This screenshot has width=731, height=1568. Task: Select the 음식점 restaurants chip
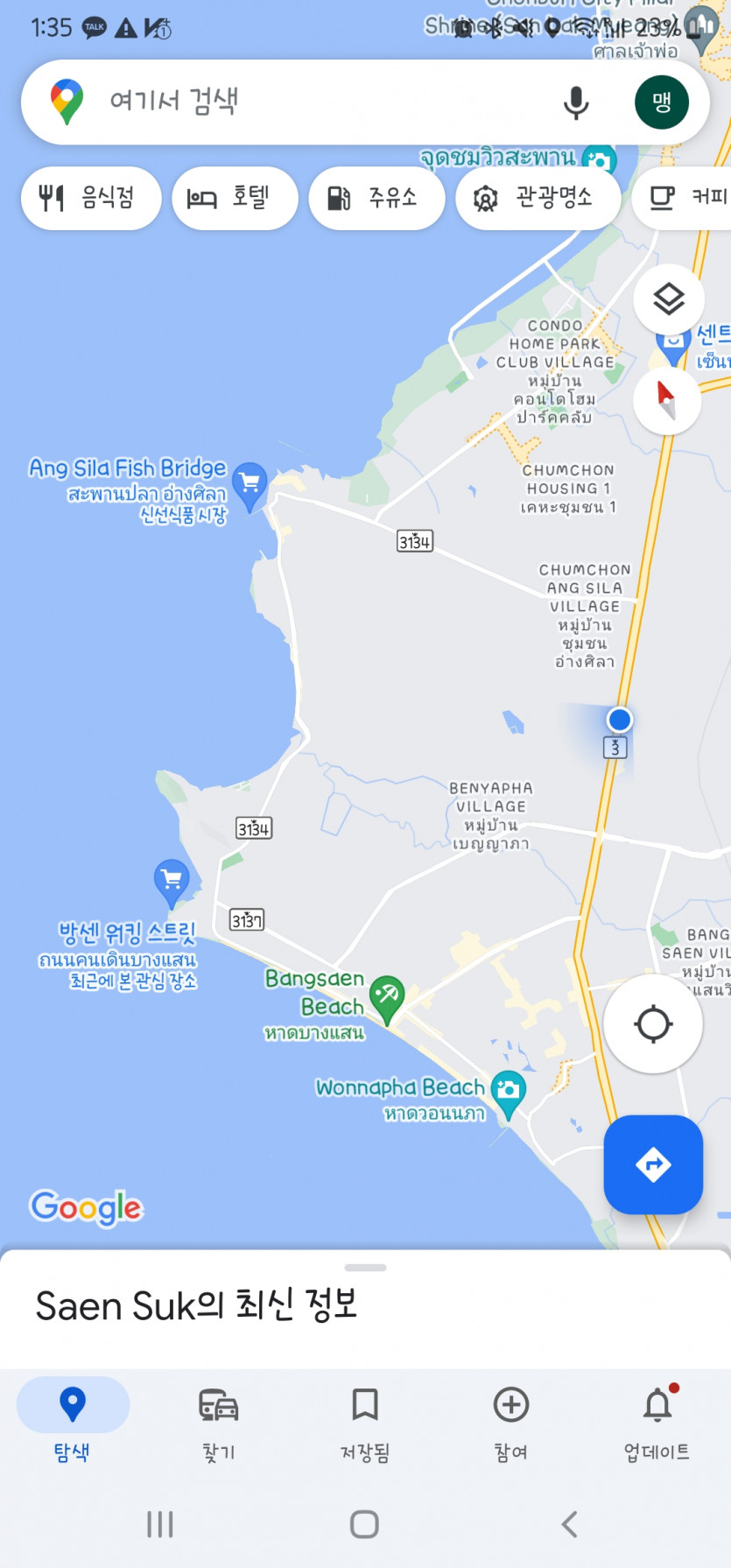pyautogui.click(x=91, y=198)
